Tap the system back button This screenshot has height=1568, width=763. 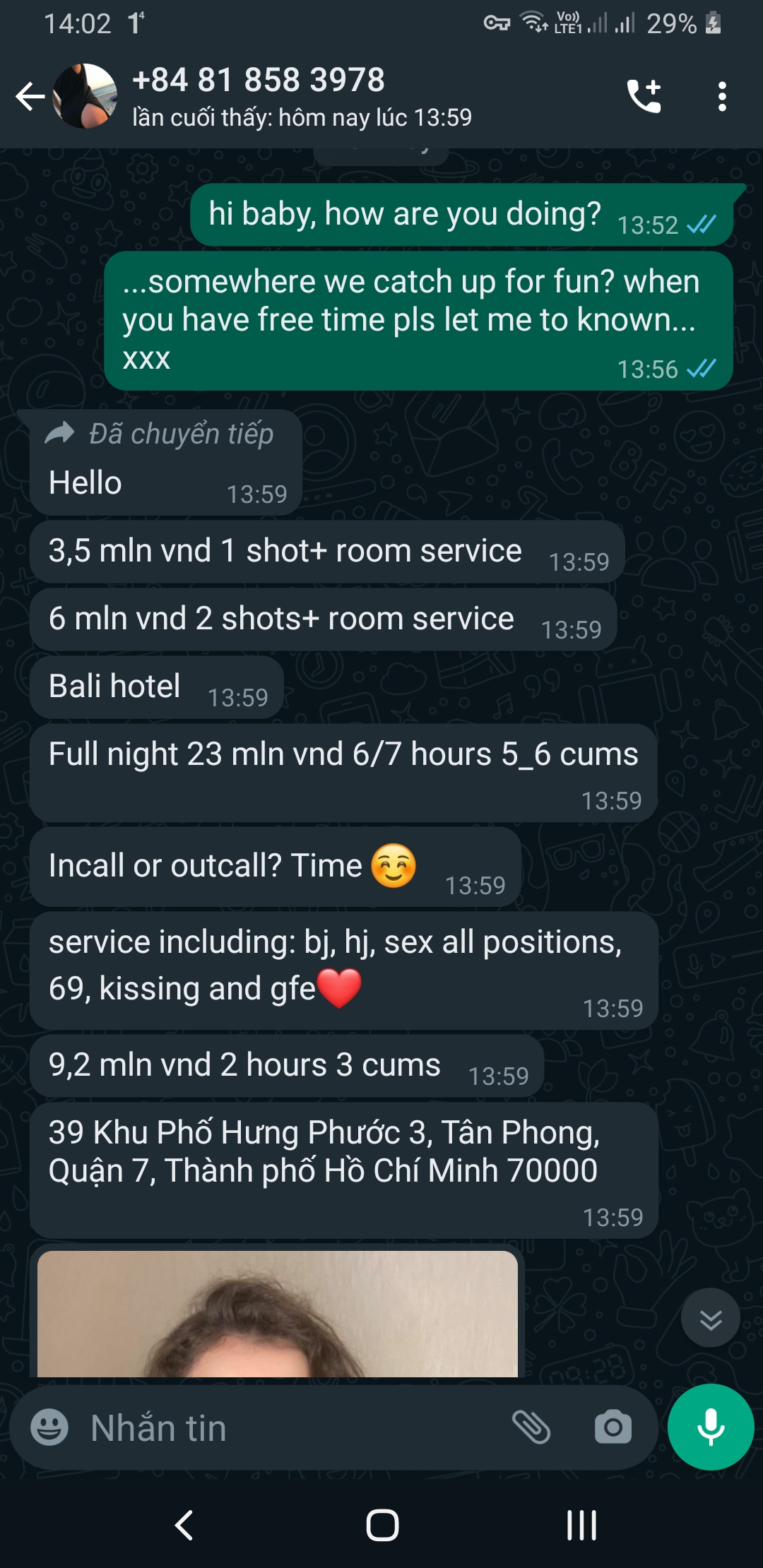184,1525
